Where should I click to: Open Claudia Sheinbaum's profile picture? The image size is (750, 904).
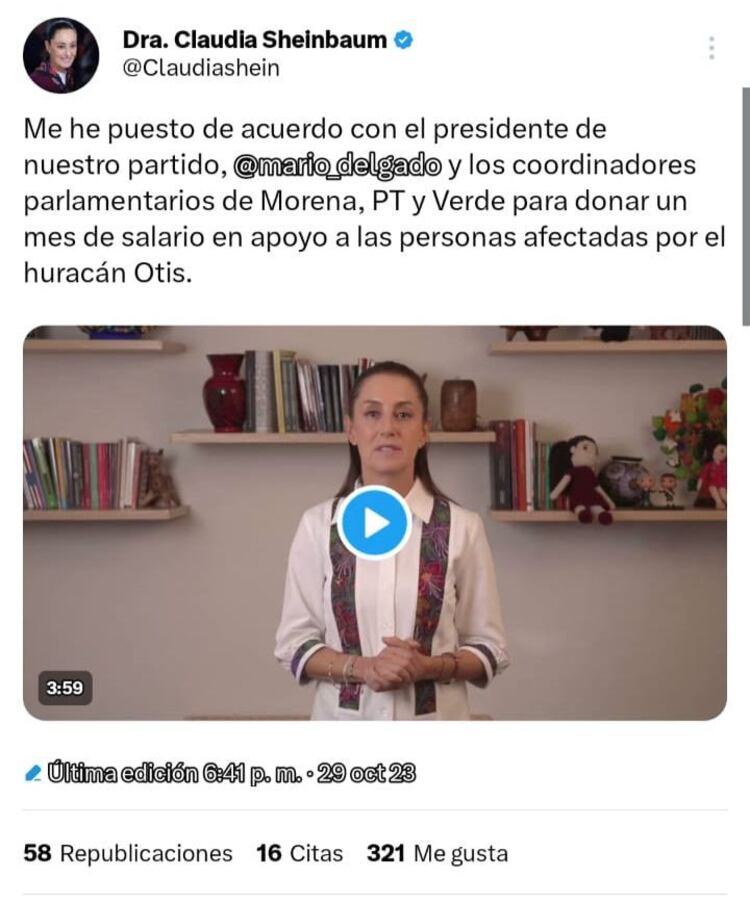[x=61, y=55]
